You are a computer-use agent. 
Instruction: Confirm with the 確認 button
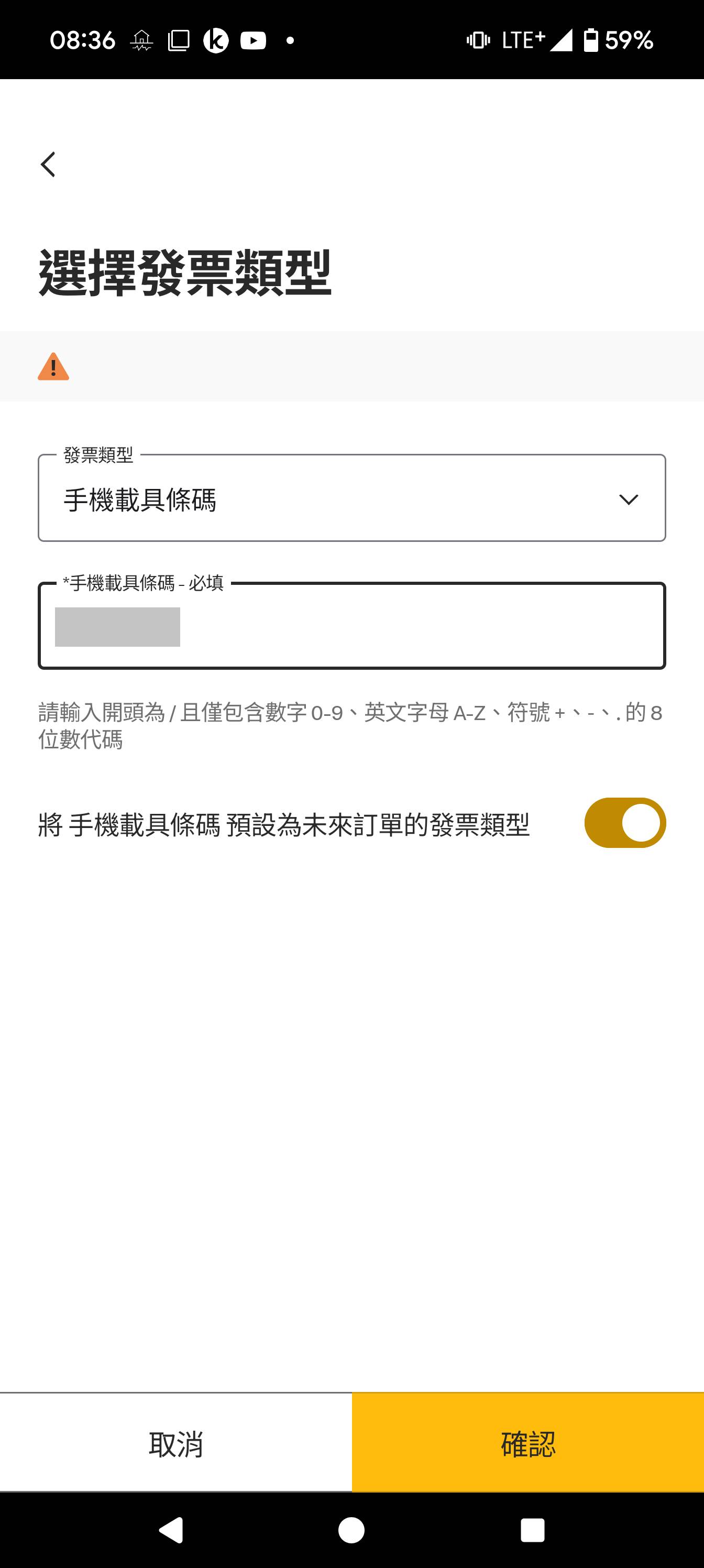(528, 1443)
